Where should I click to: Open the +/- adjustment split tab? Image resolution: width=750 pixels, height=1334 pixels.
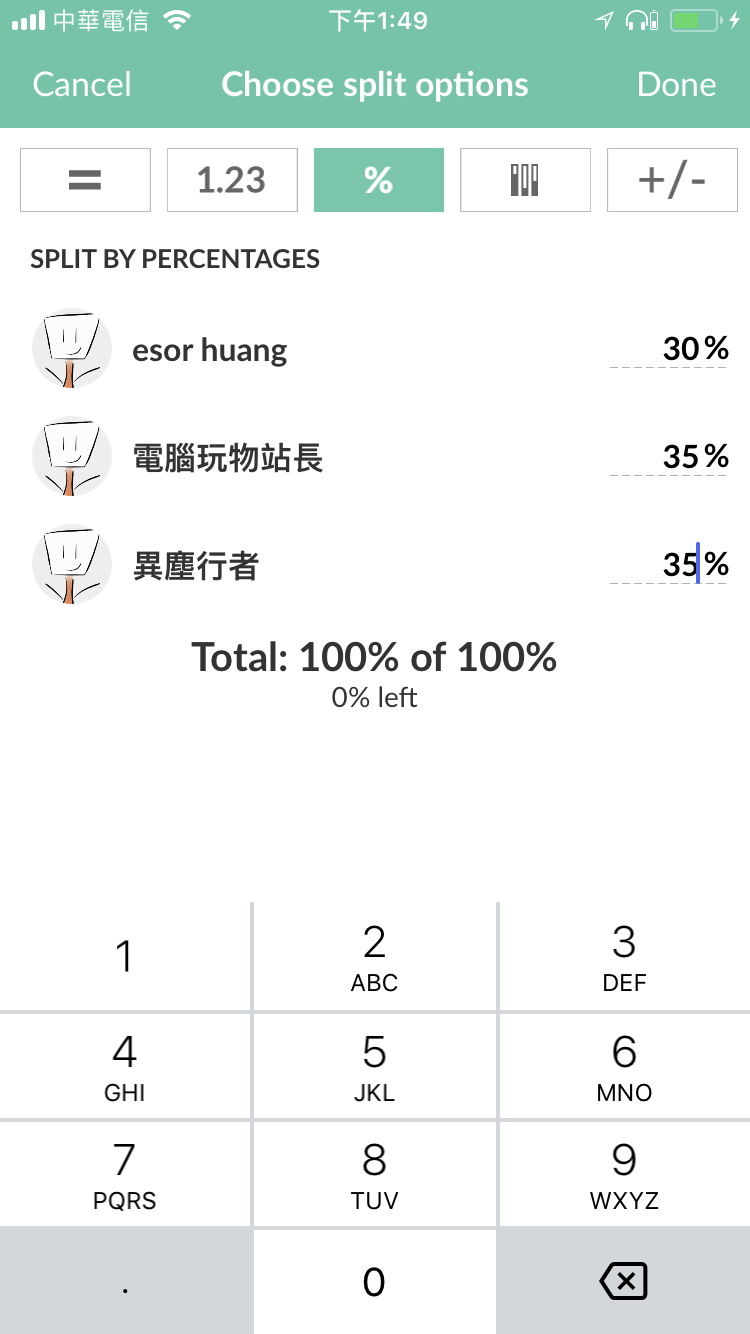point(672,180)
